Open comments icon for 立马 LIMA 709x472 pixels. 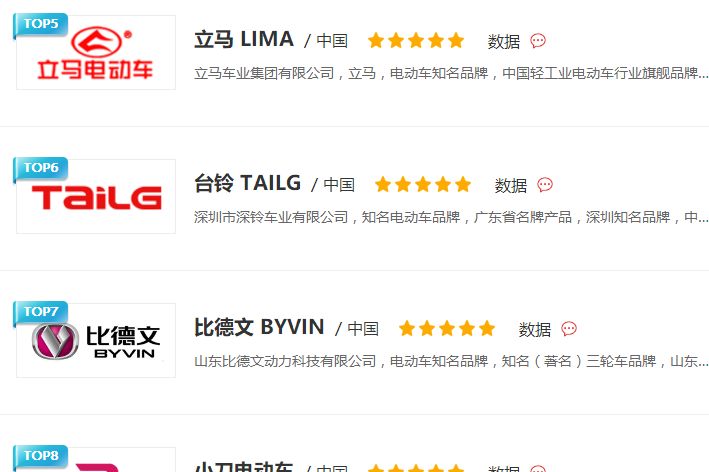538,41
